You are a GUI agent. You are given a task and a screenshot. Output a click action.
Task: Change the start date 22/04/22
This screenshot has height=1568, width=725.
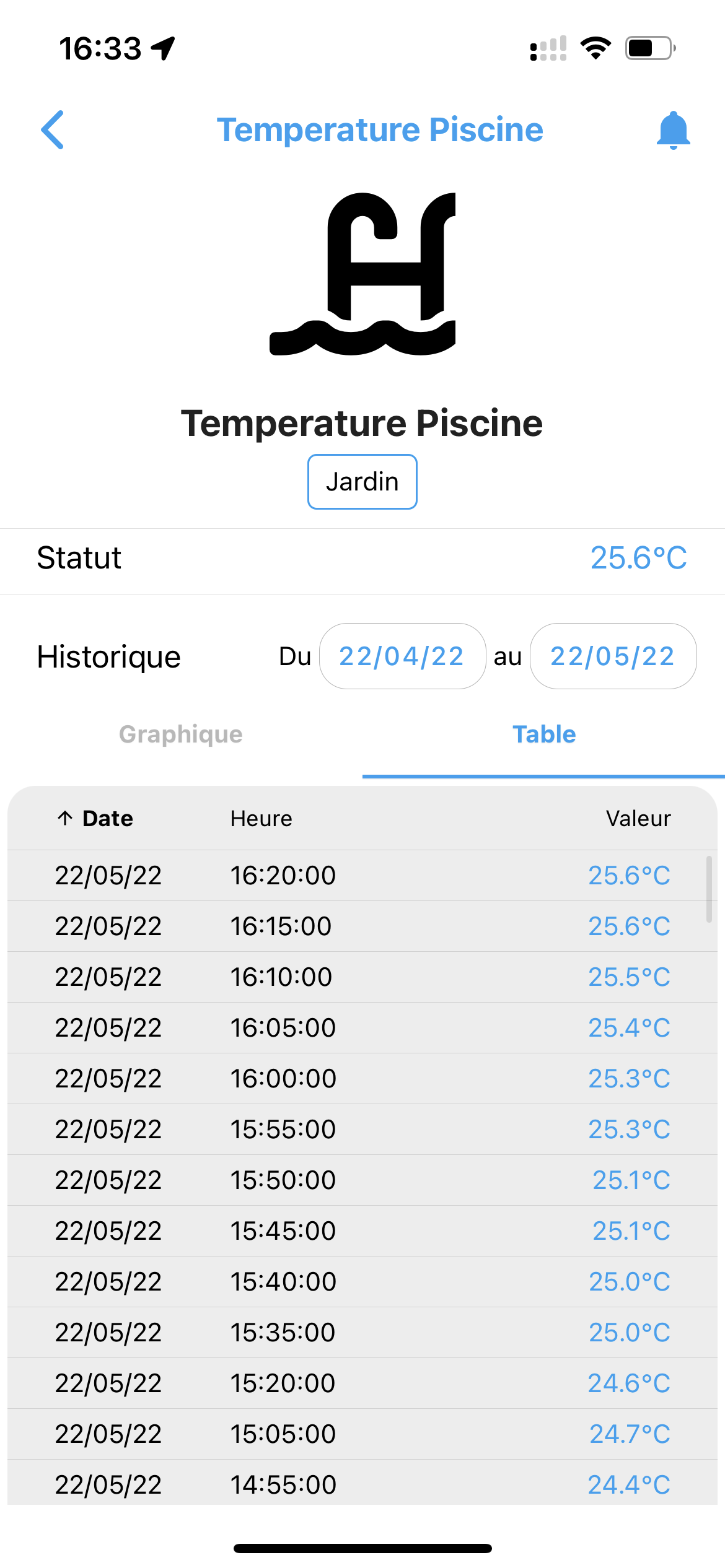pos(402,656)
